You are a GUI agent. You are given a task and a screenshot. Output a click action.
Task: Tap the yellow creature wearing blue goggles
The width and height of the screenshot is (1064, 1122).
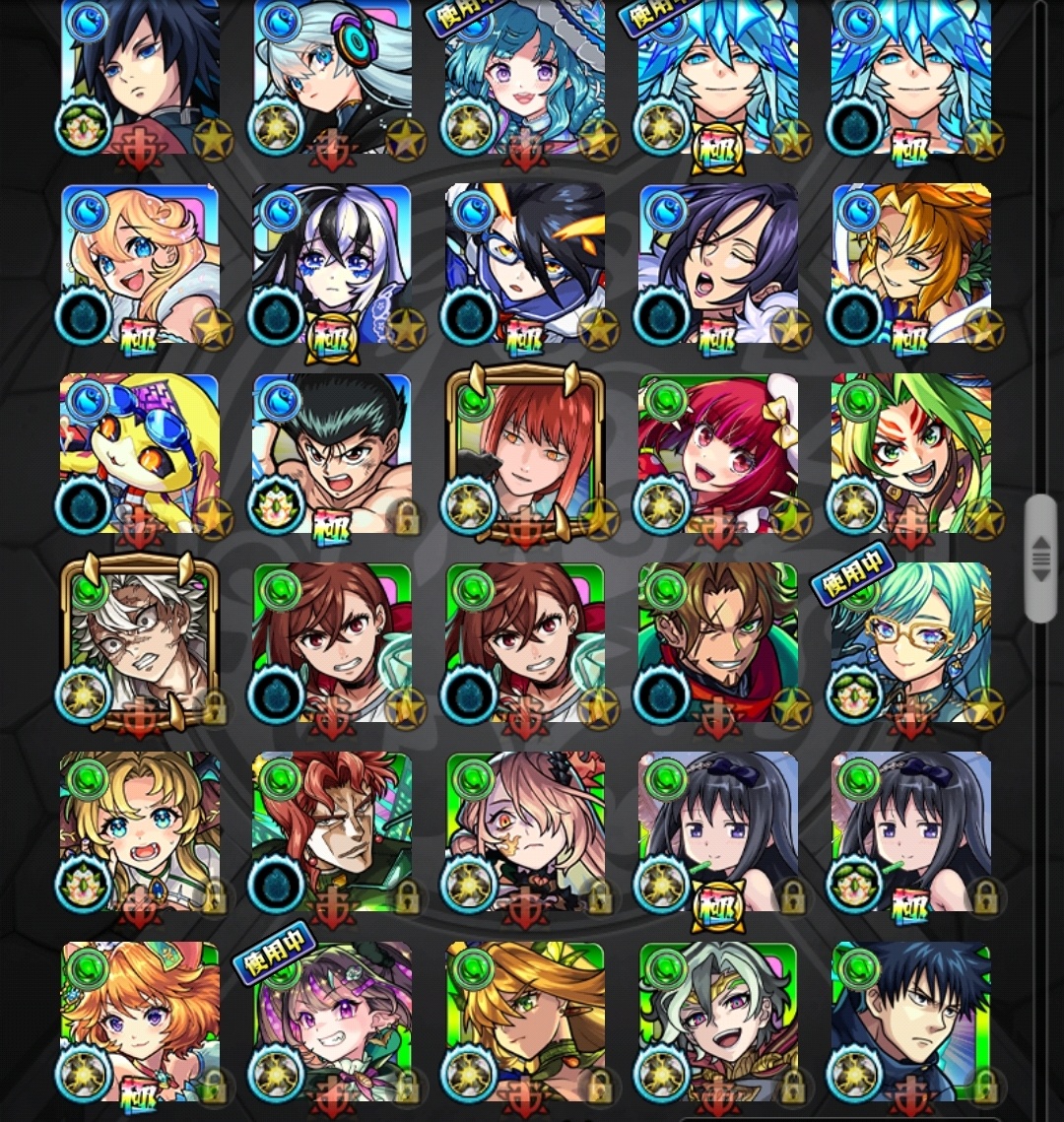tap(140, 453)
